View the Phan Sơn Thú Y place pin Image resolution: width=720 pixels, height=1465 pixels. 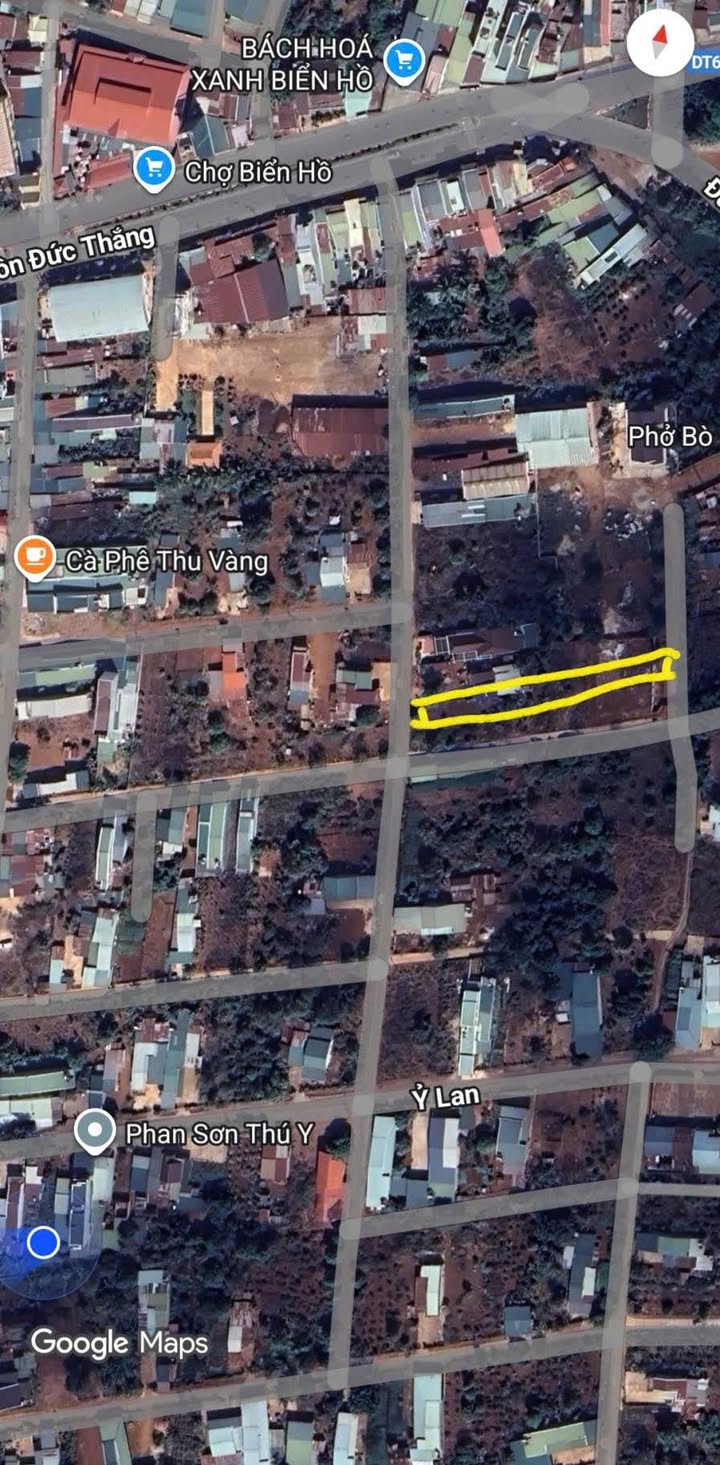coord(94,1133)
